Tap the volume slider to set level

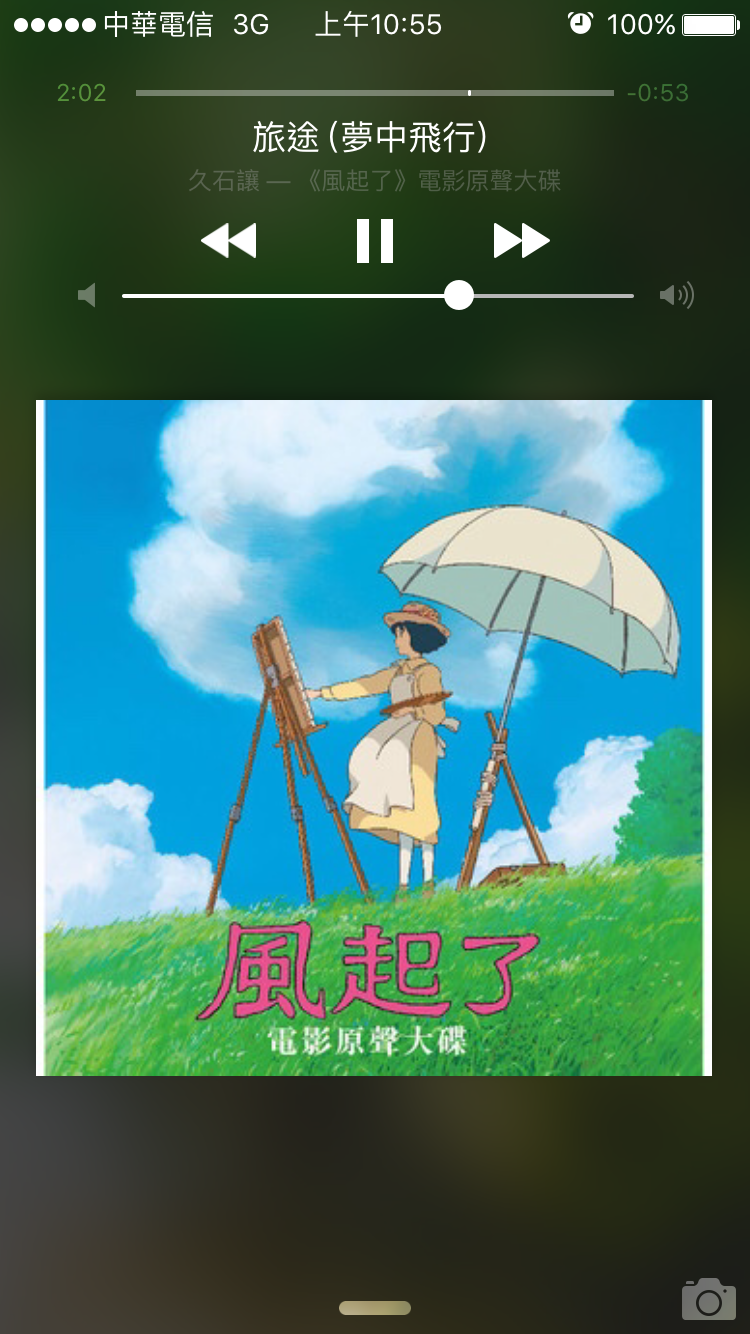tap(378, 296)
